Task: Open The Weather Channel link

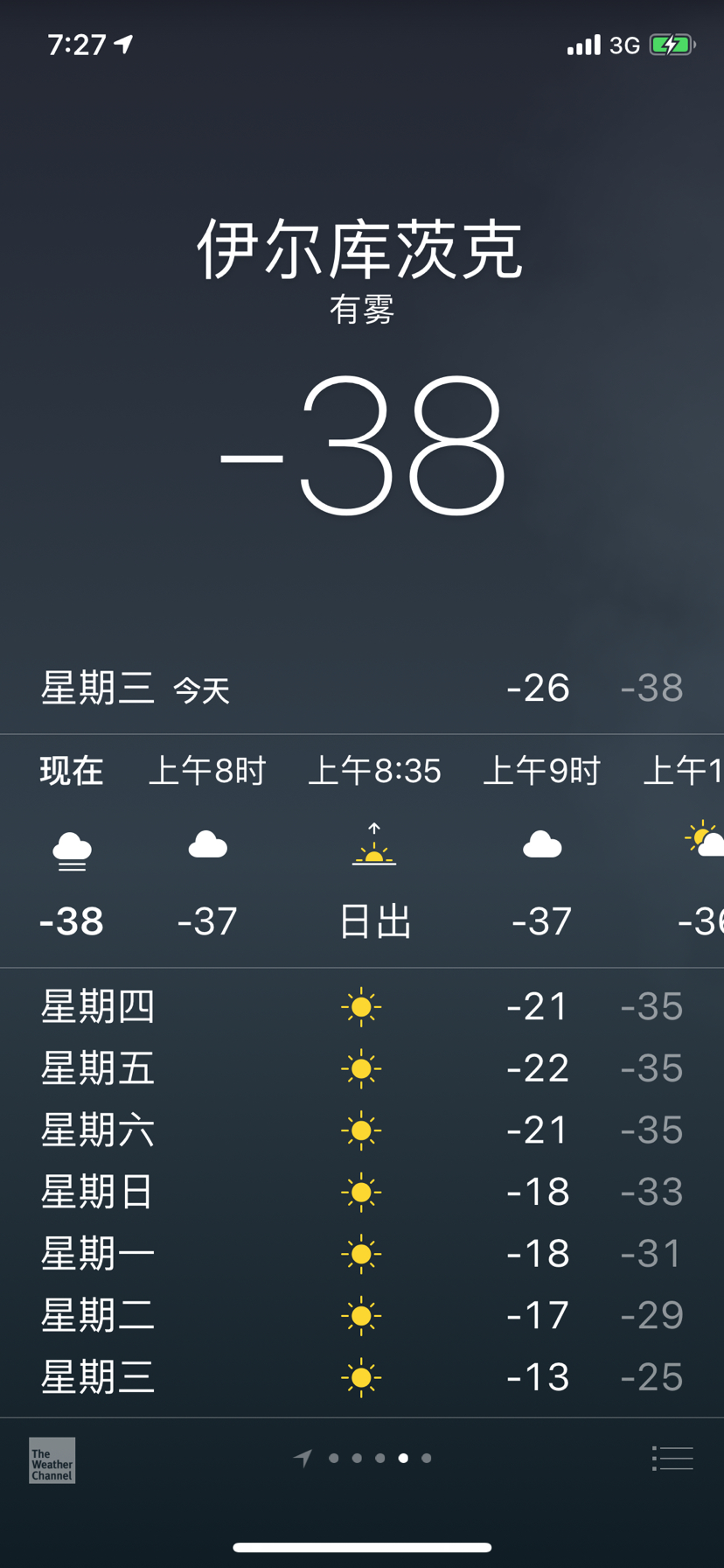Action: click(52, 1460)
